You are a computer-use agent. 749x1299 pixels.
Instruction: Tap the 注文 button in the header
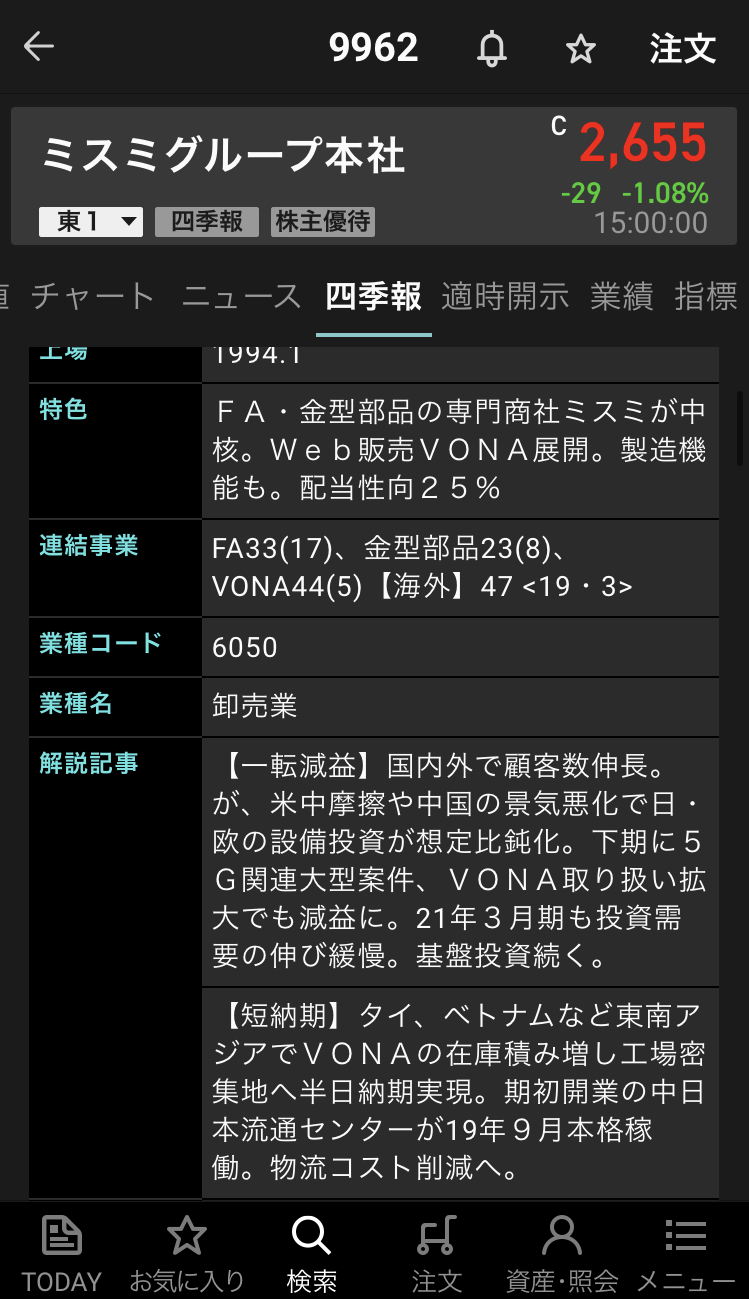[x=683, y=48]
